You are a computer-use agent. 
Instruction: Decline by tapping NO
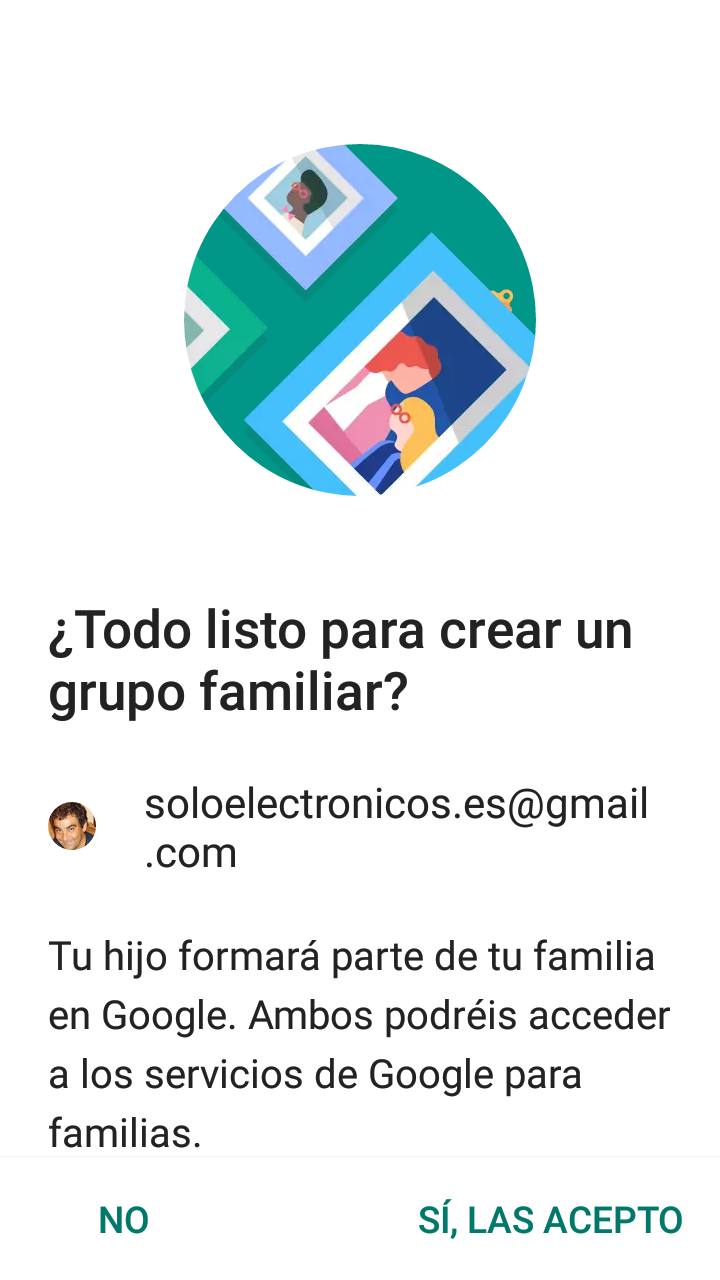click(x=123, y=1220)
